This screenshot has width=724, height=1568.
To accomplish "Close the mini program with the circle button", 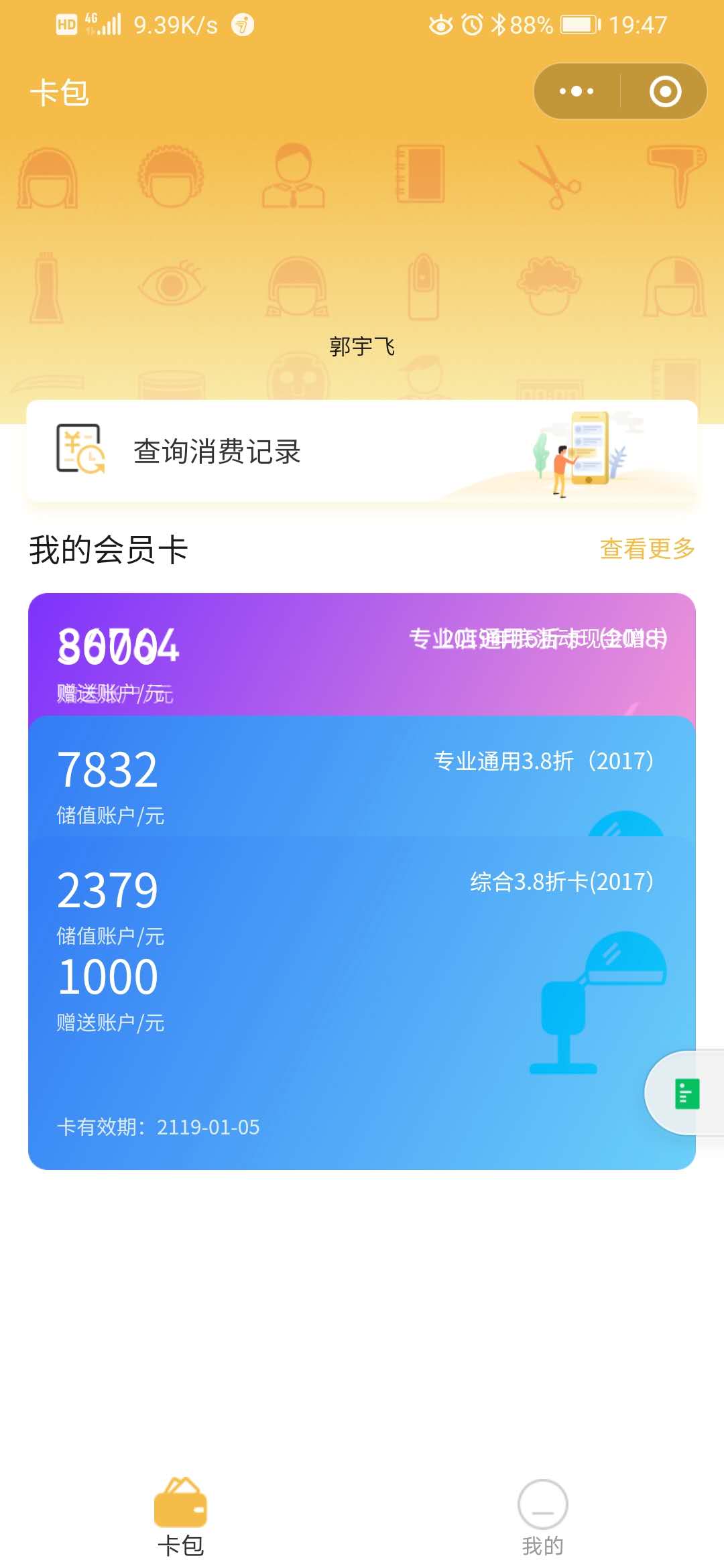I will 665,91.
